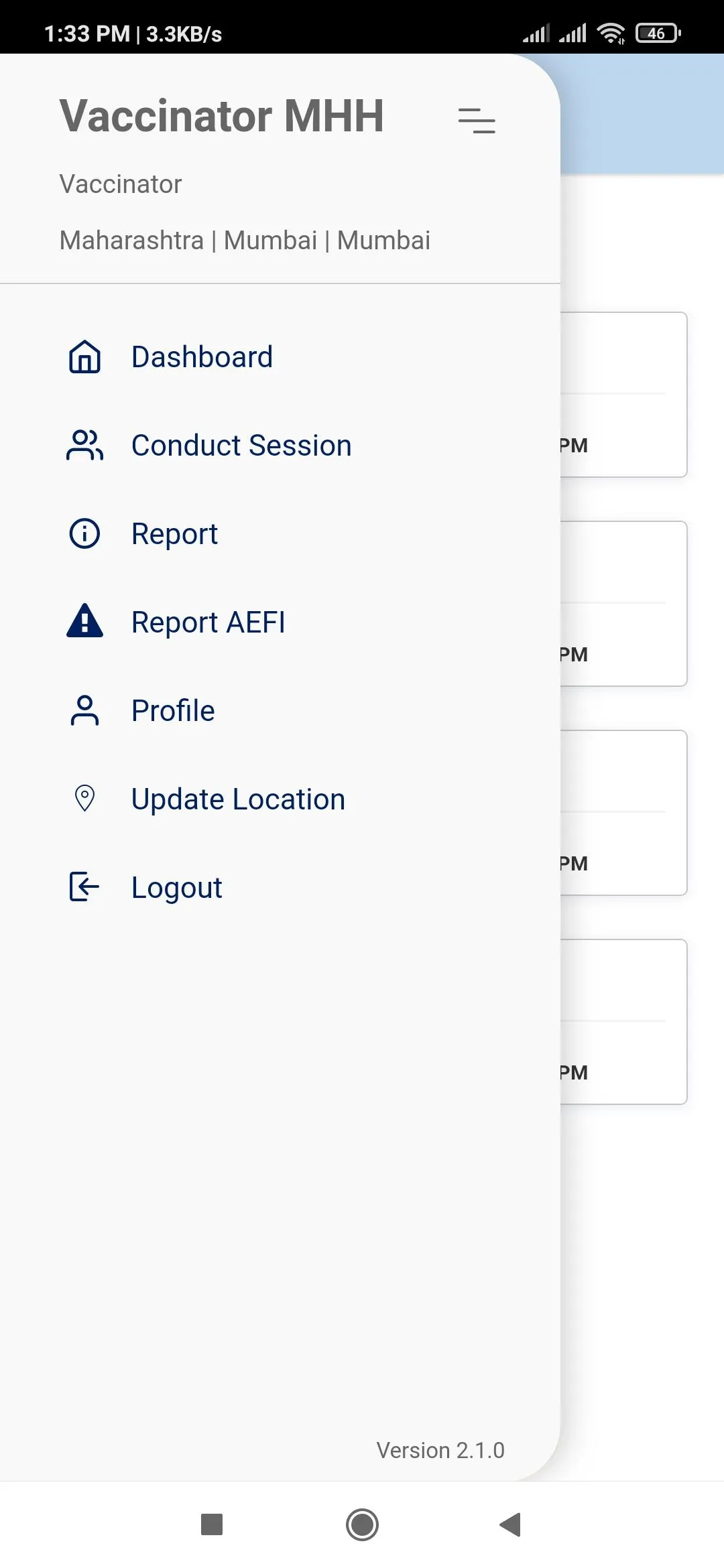Select the Report info icon
The image size is (724, 1568).
click(x=83, y=533)
